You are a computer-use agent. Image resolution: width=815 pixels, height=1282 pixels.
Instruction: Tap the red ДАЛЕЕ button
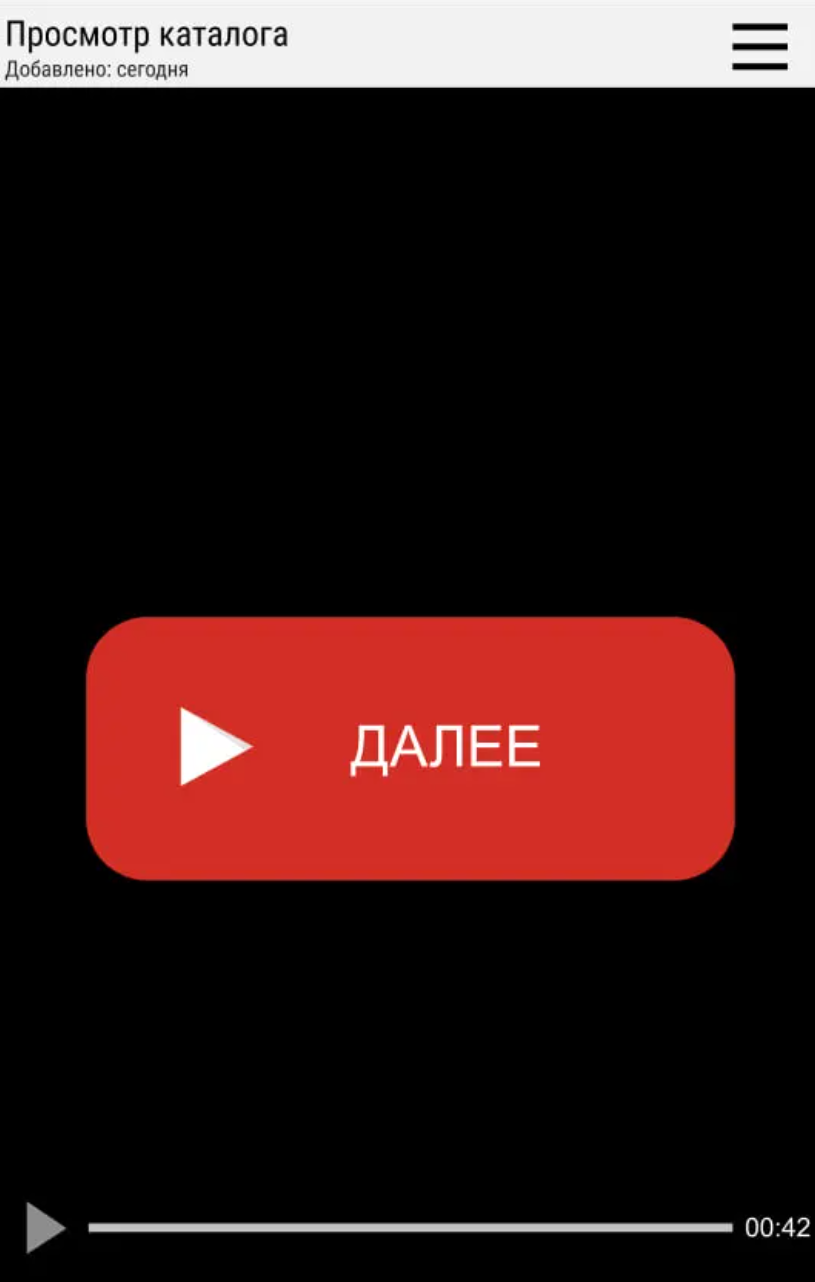[x=410, y=748]
